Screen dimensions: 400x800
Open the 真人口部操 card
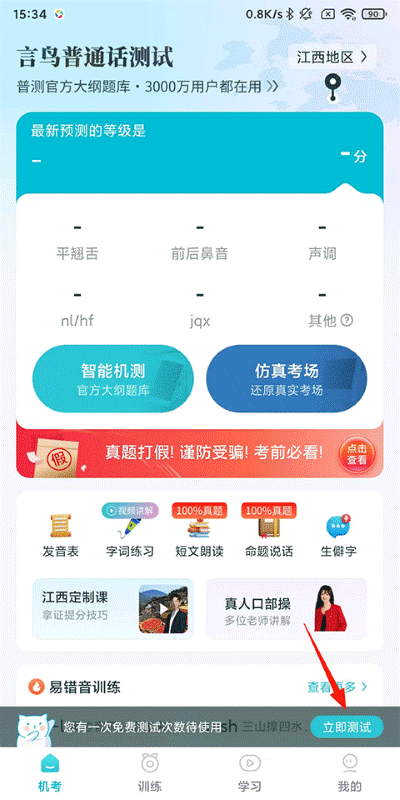(x=286, y=609)
